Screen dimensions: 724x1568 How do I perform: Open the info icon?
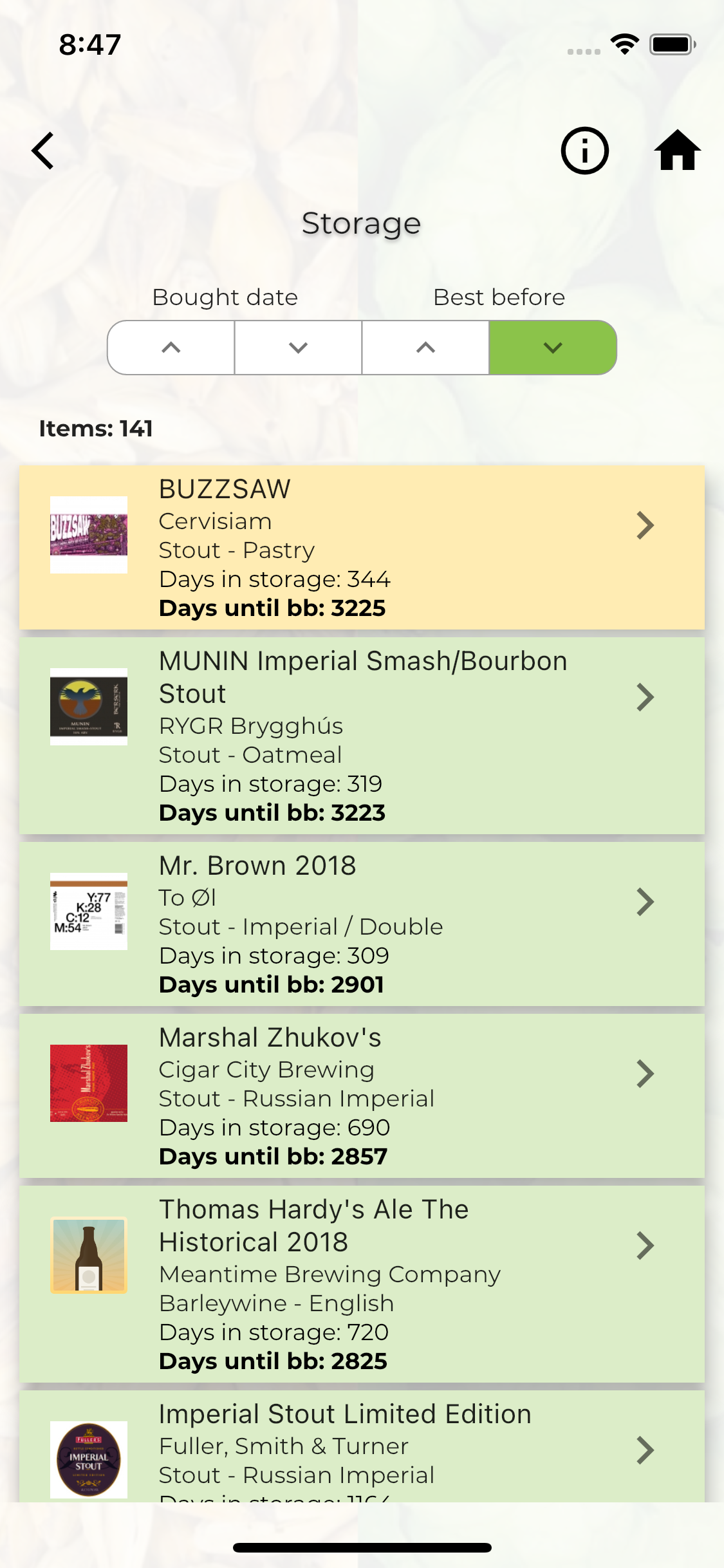(x=584, y=151)
